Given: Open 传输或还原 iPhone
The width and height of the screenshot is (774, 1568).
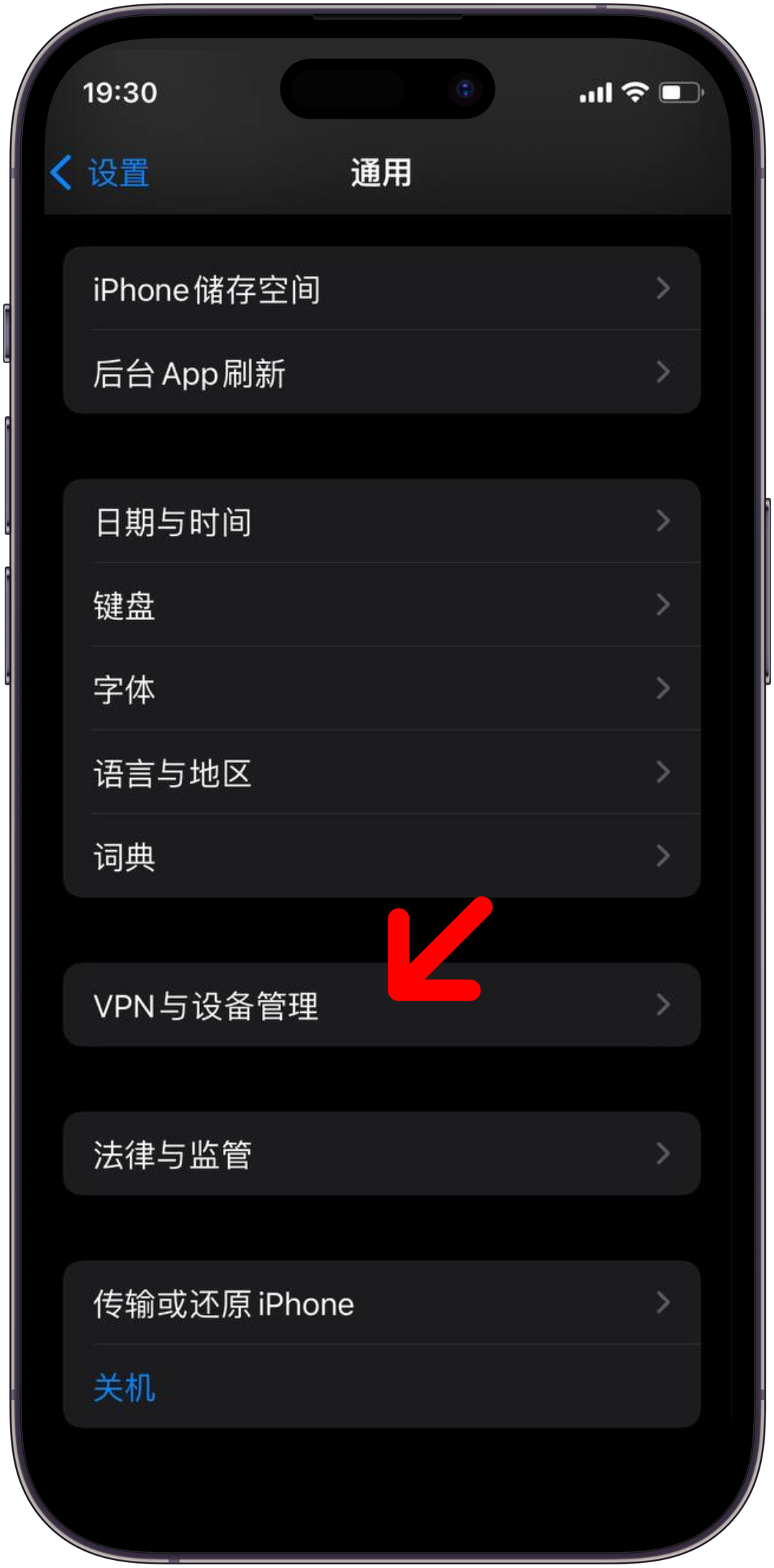Looking at the screenshot, I should [x=381, y=1303].
